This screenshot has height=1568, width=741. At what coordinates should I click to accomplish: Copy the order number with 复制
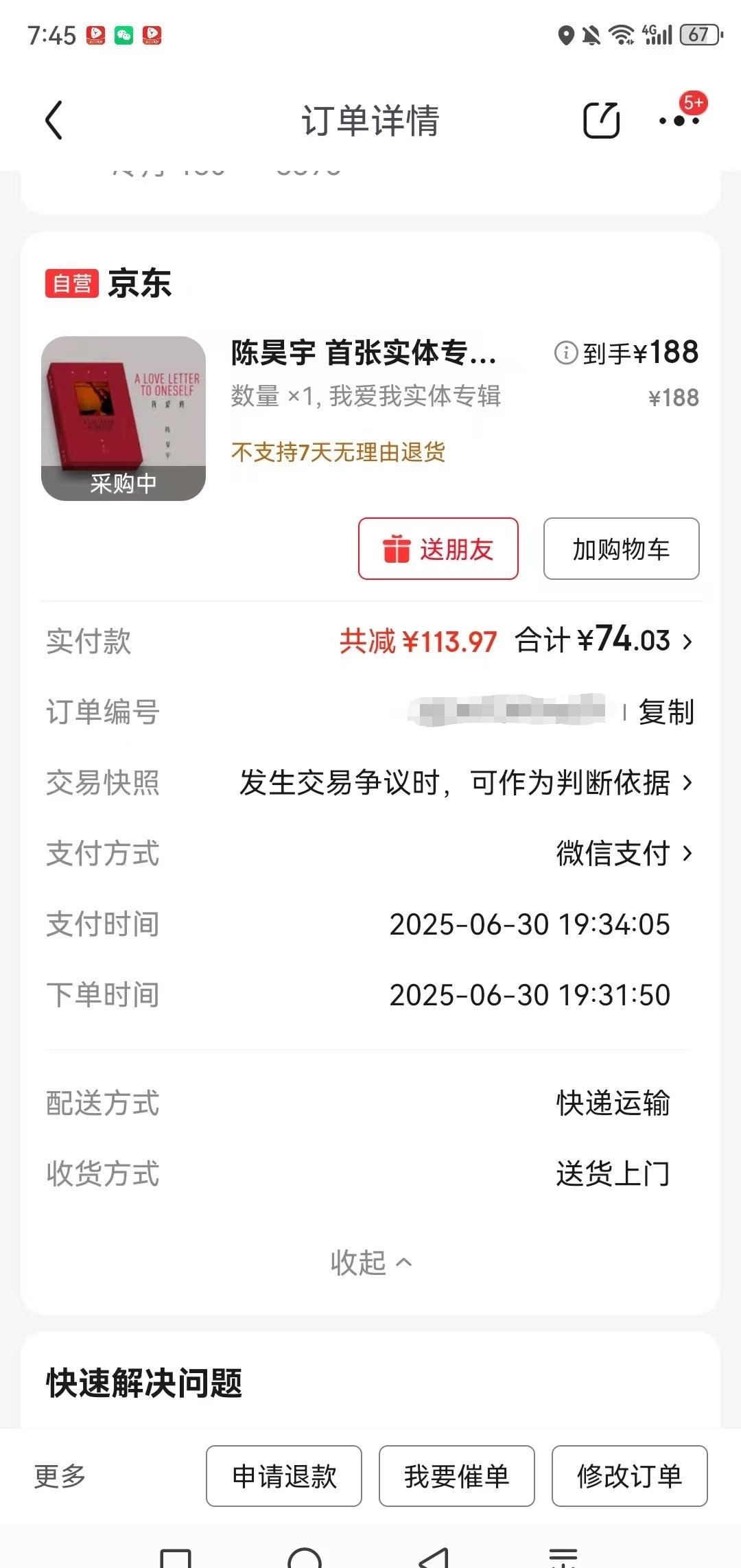(666, 712)
